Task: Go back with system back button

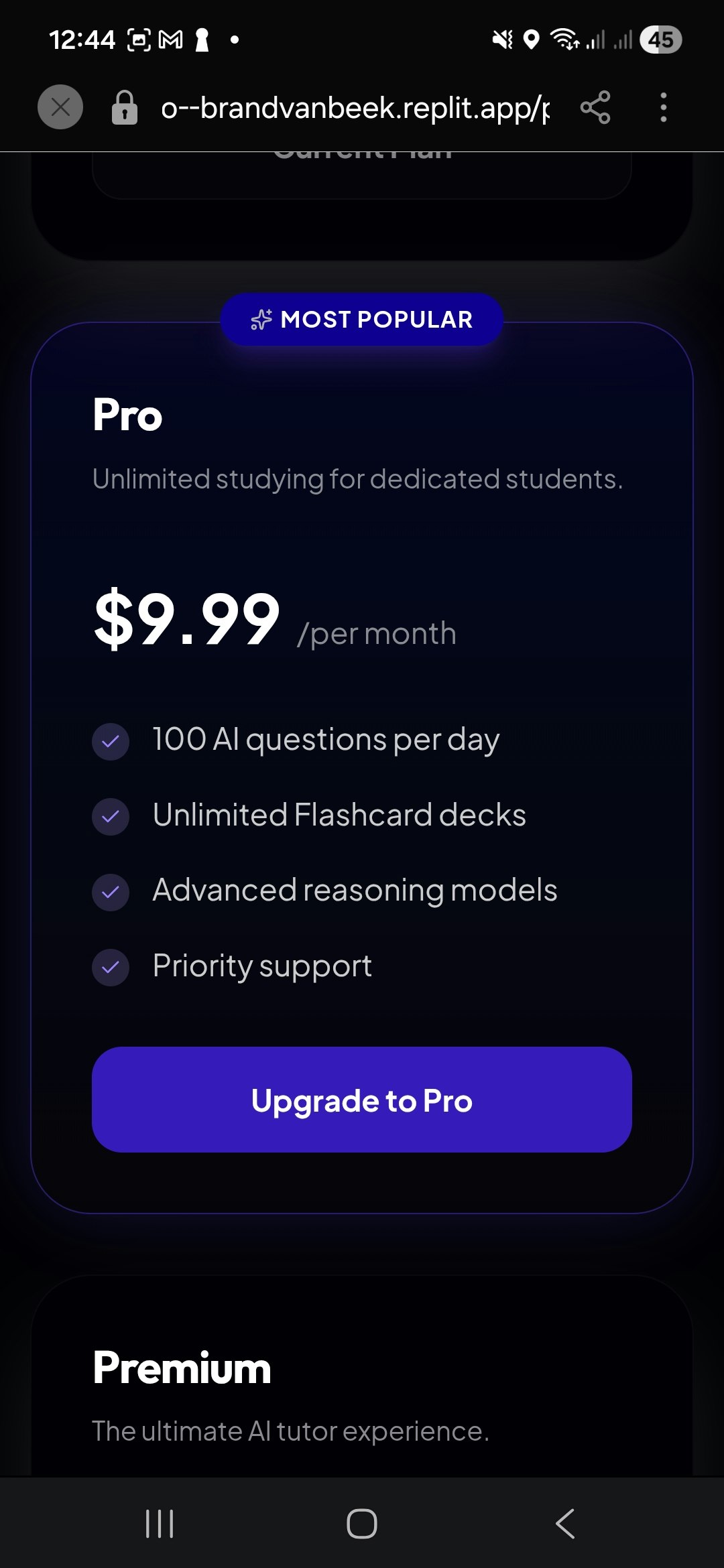Action: 565,1524
